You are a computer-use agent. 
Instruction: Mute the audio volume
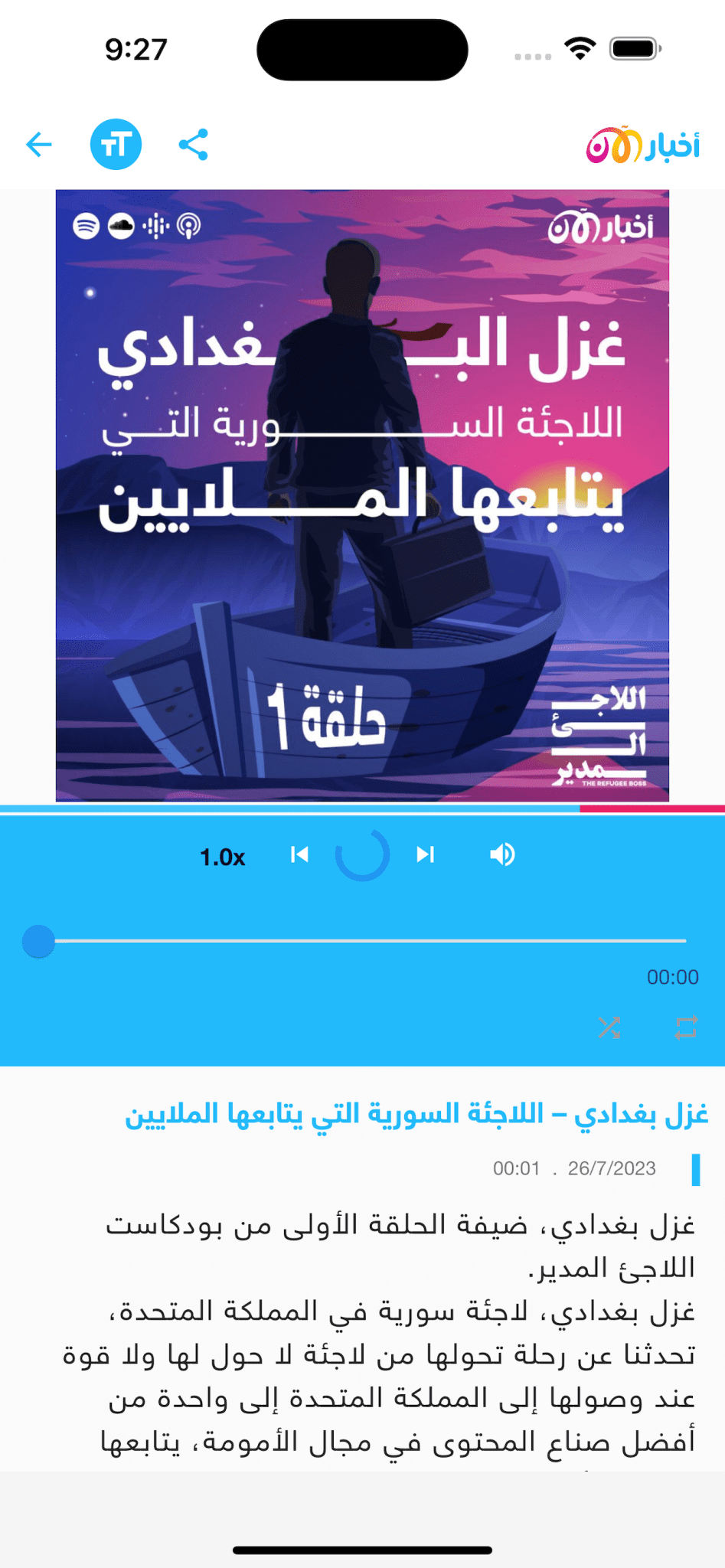click(x=502, y=854)
